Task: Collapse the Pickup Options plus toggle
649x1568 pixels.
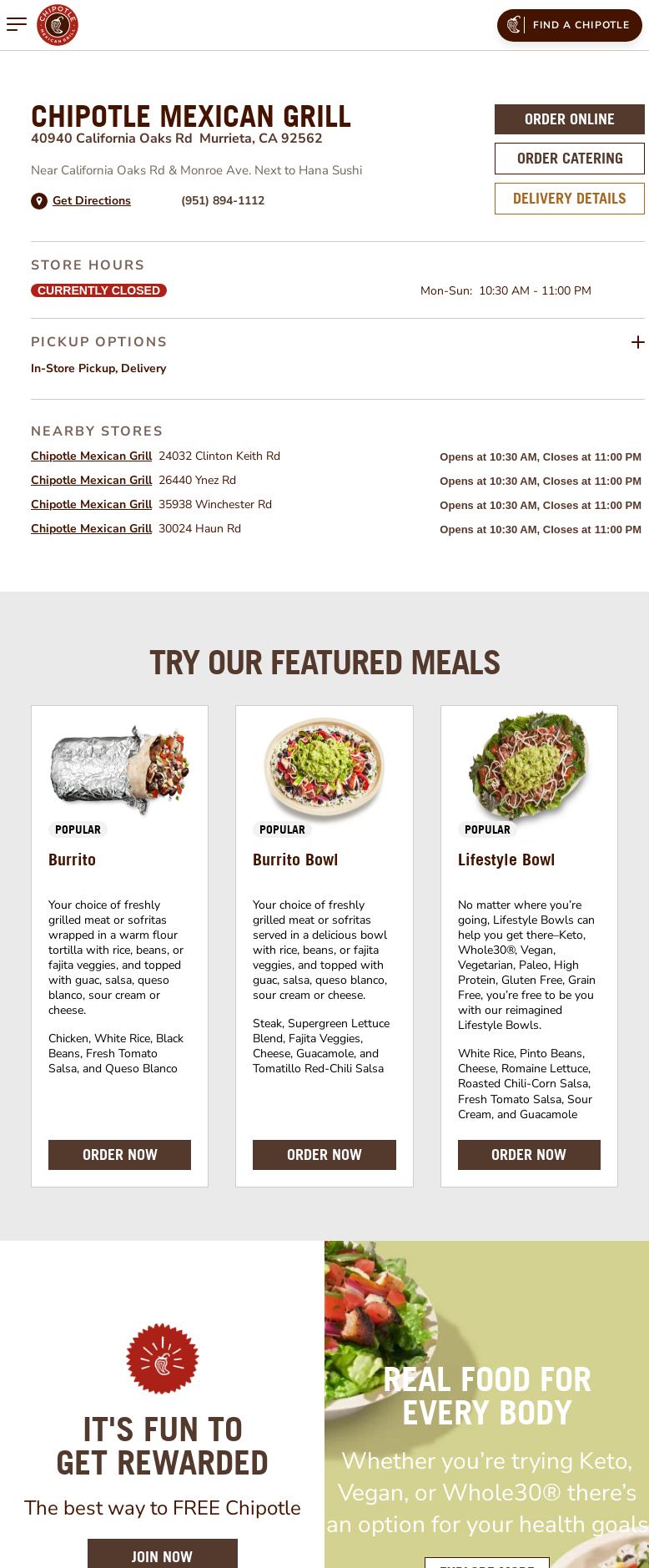Action: pyautogui.click(x=638, y=342)
